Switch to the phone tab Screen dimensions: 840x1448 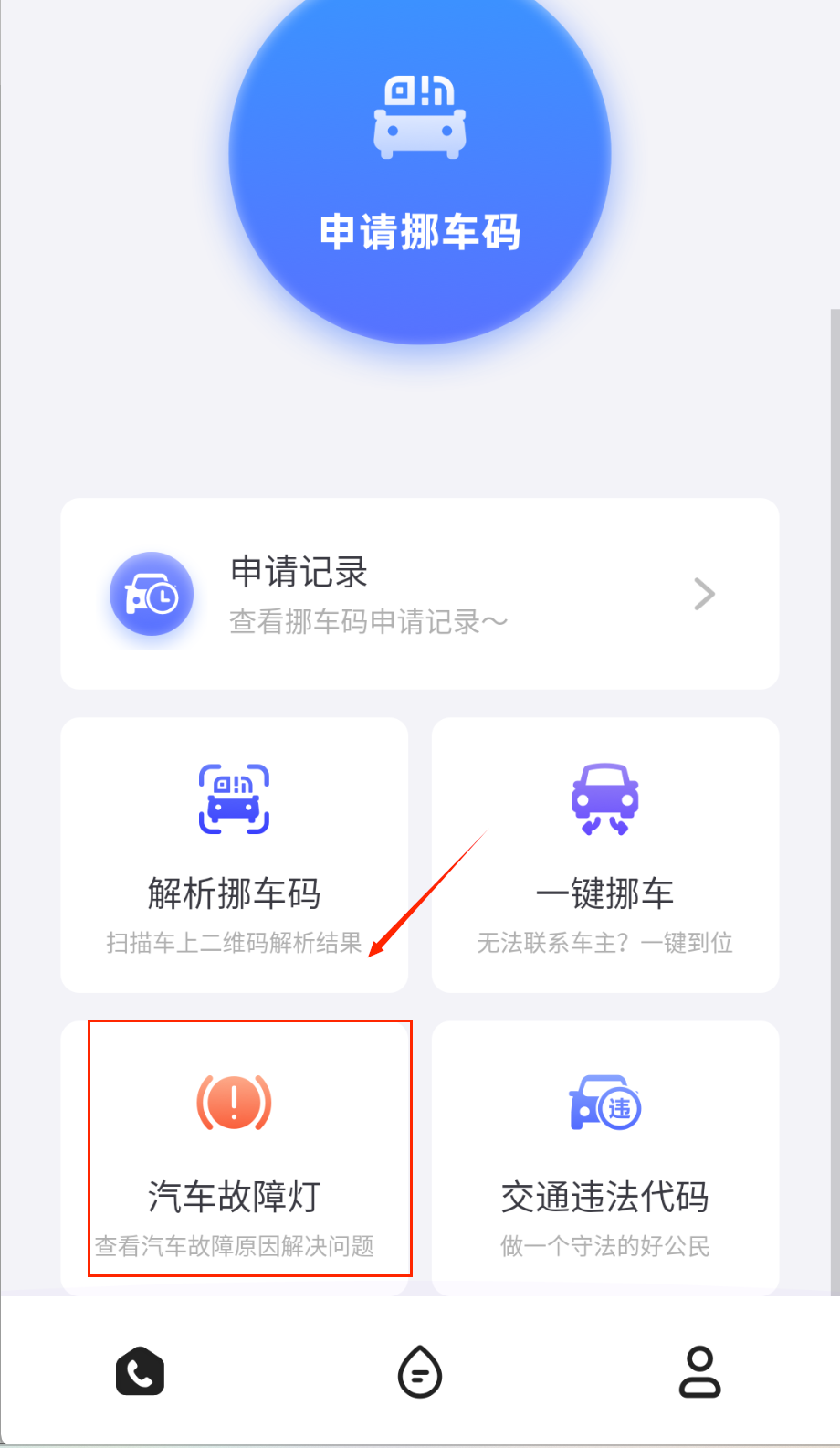pyautogui.click(x=140, y=1371)
